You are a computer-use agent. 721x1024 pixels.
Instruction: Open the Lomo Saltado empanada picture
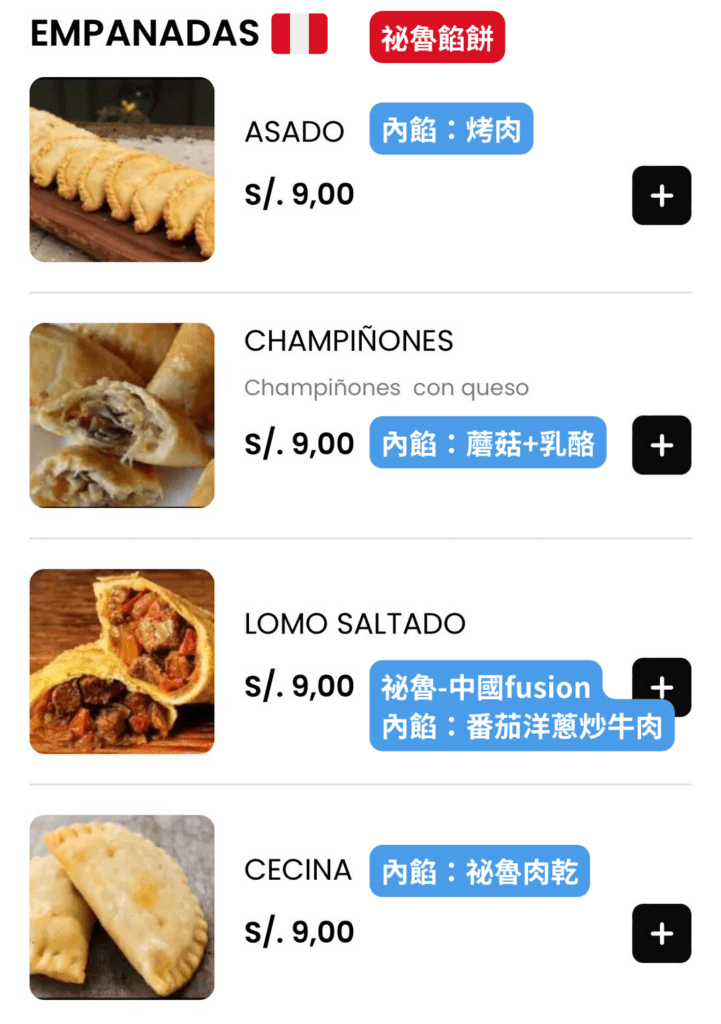point(122,661)
